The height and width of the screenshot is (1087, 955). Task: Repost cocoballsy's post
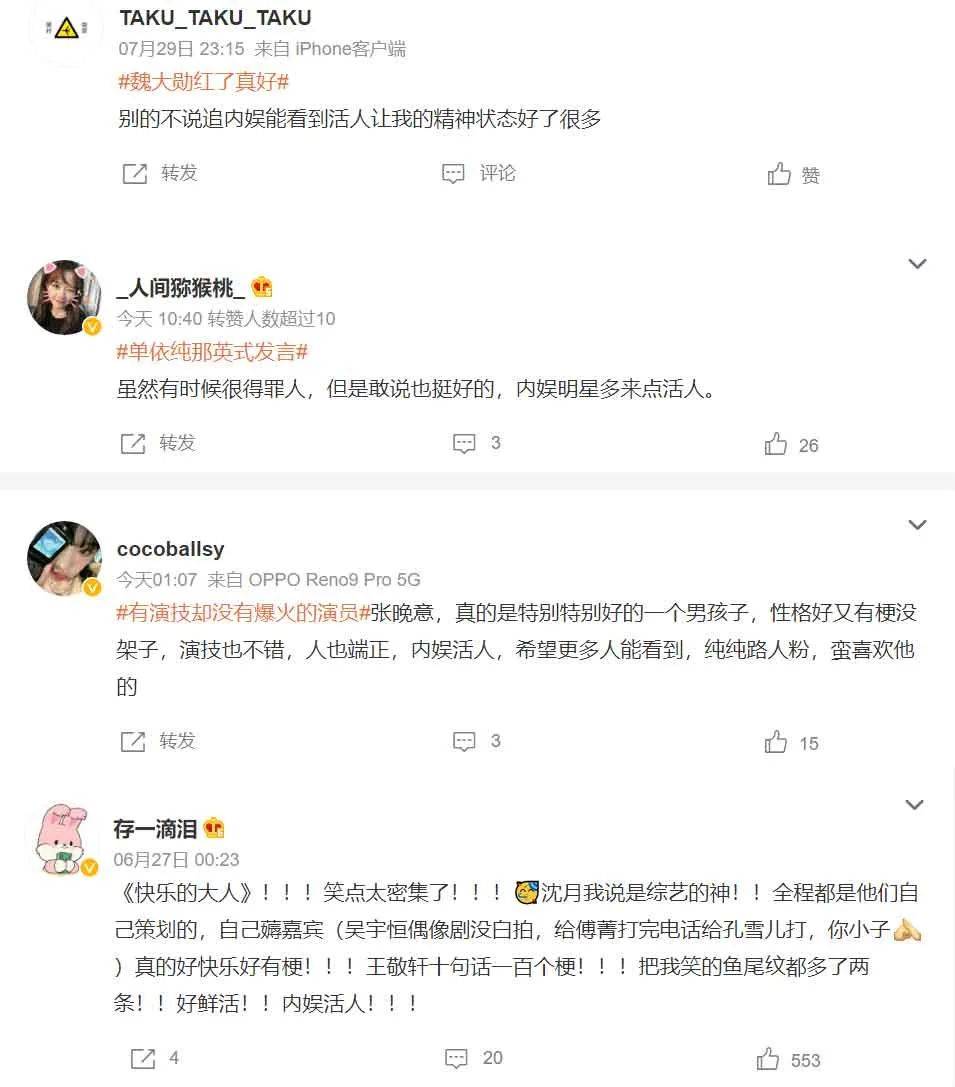pos(158,741)
